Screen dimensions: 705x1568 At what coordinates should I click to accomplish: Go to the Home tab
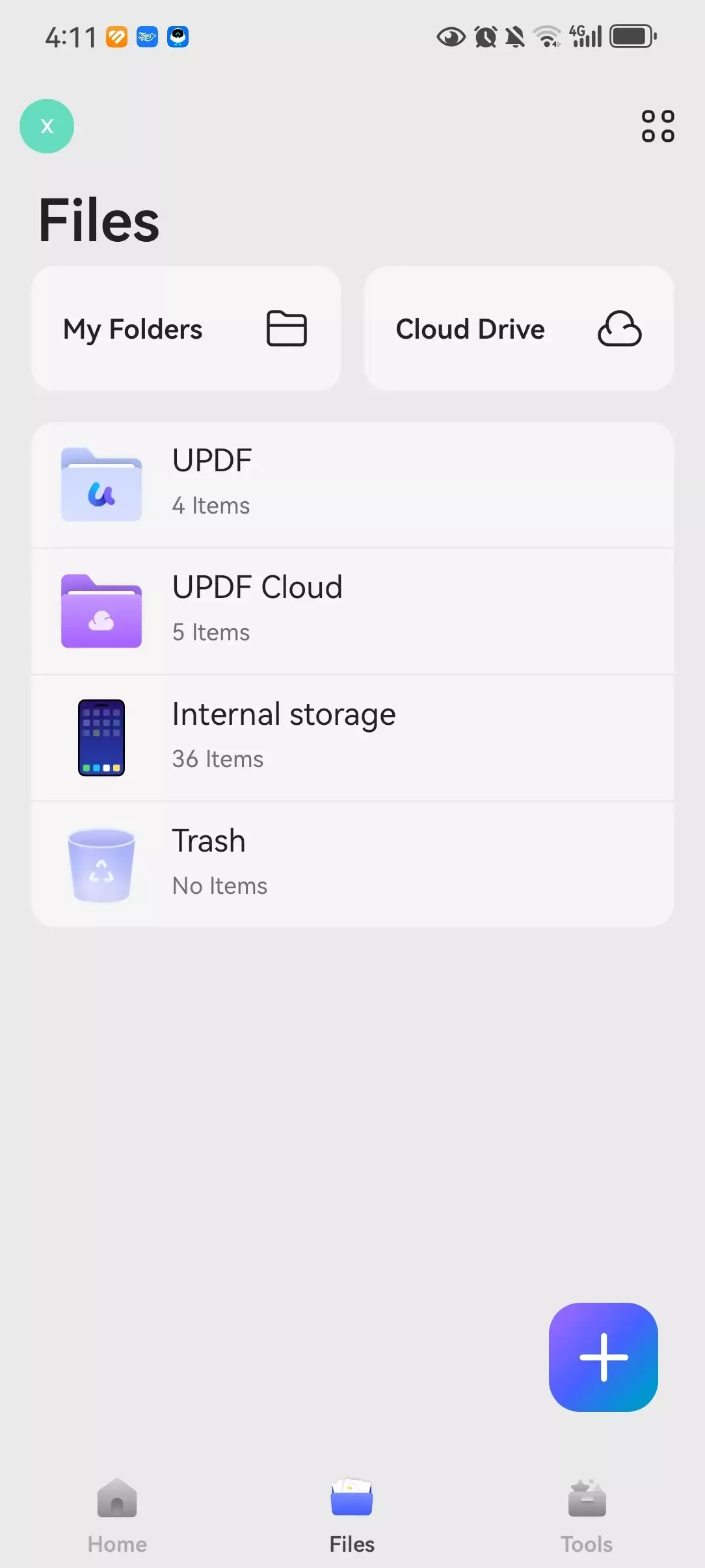[x=117, y=1515]
